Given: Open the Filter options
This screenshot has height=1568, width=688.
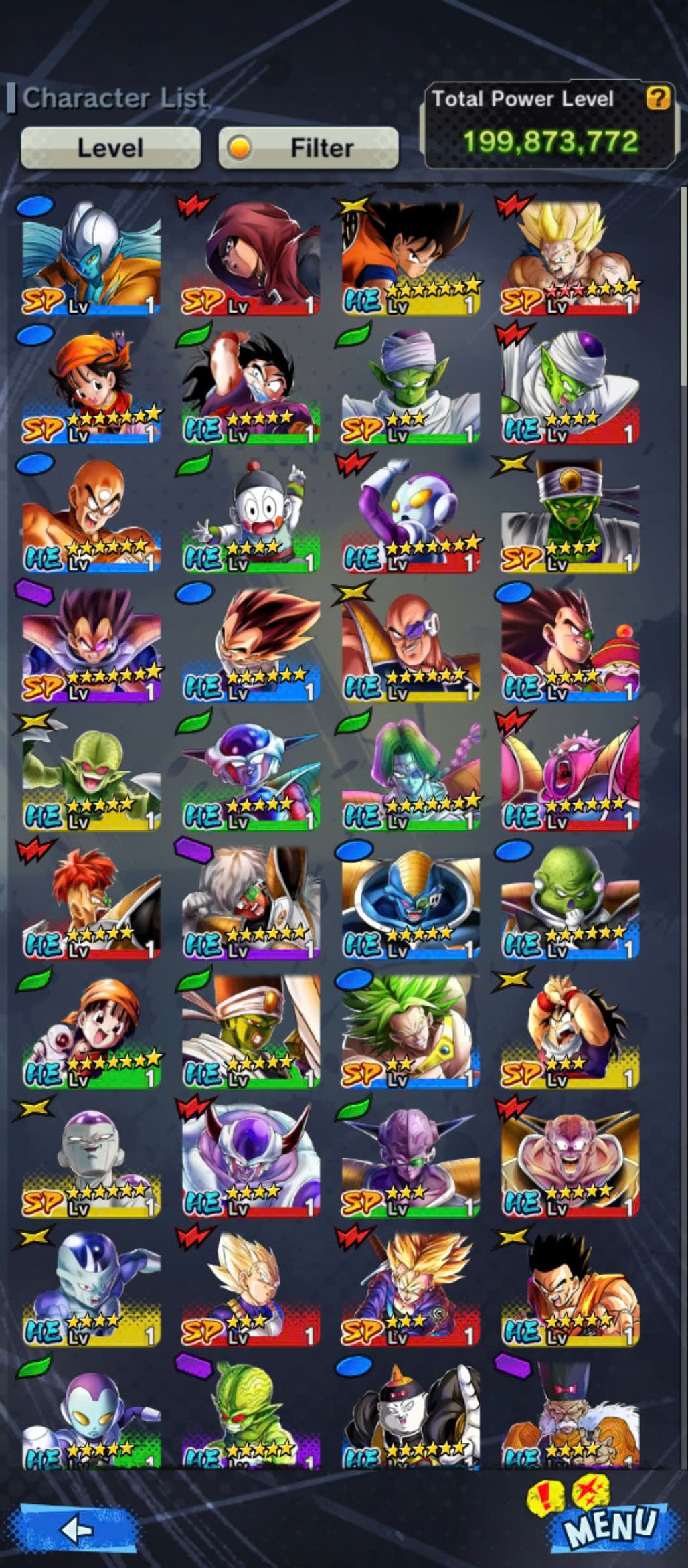Looking at the screenshot, I should tap(309, 147).
